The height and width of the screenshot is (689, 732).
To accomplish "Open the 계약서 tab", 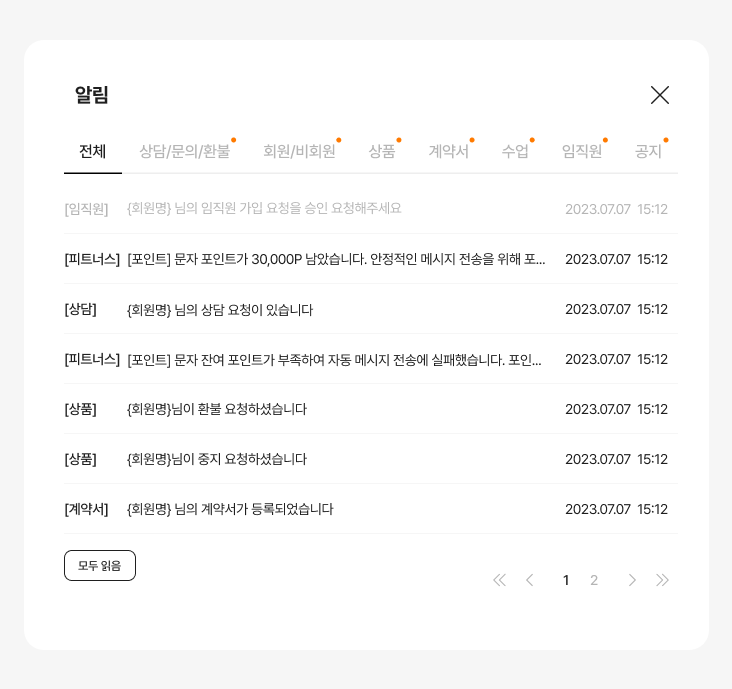I will 449,151.
